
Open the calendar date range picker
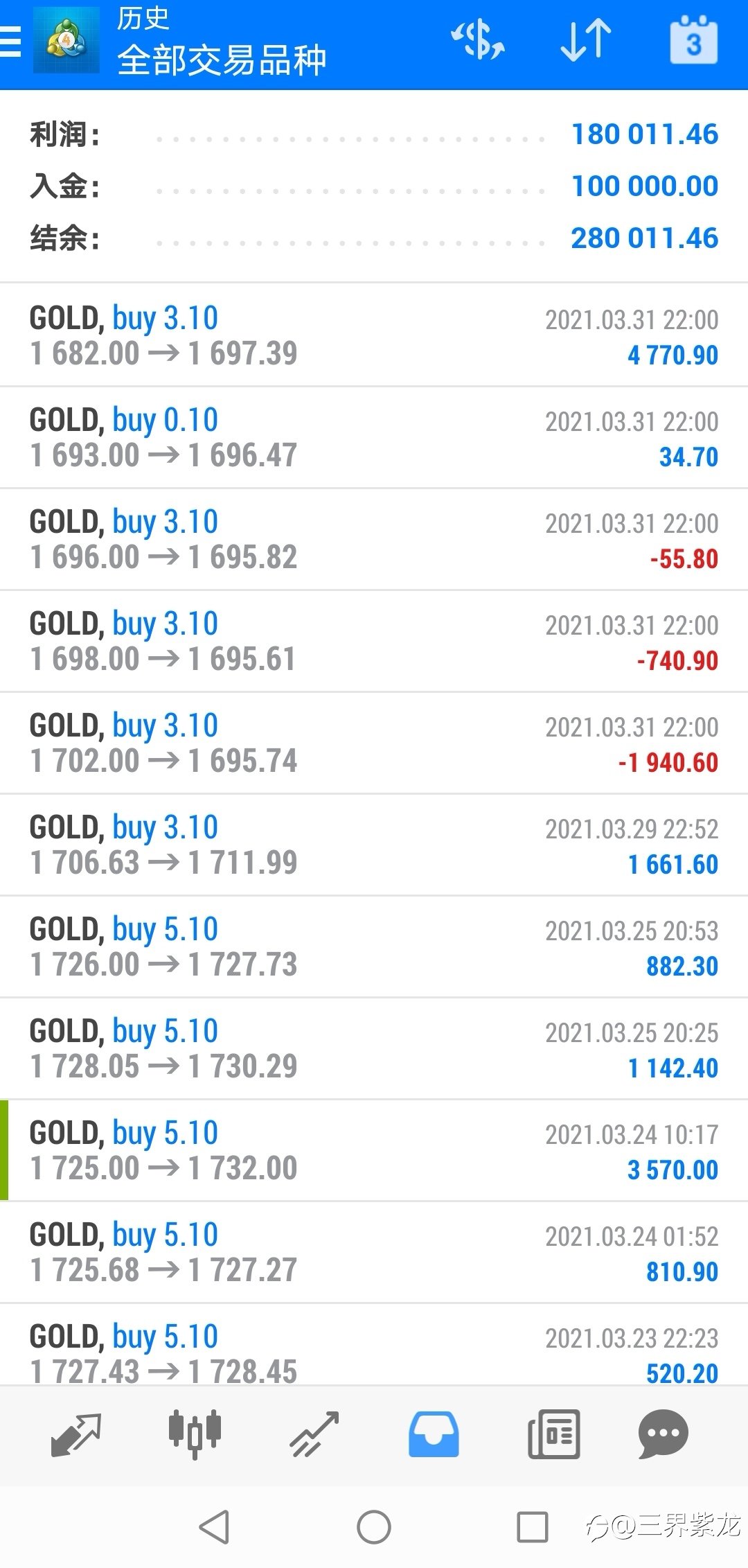(x=693, y=40)
